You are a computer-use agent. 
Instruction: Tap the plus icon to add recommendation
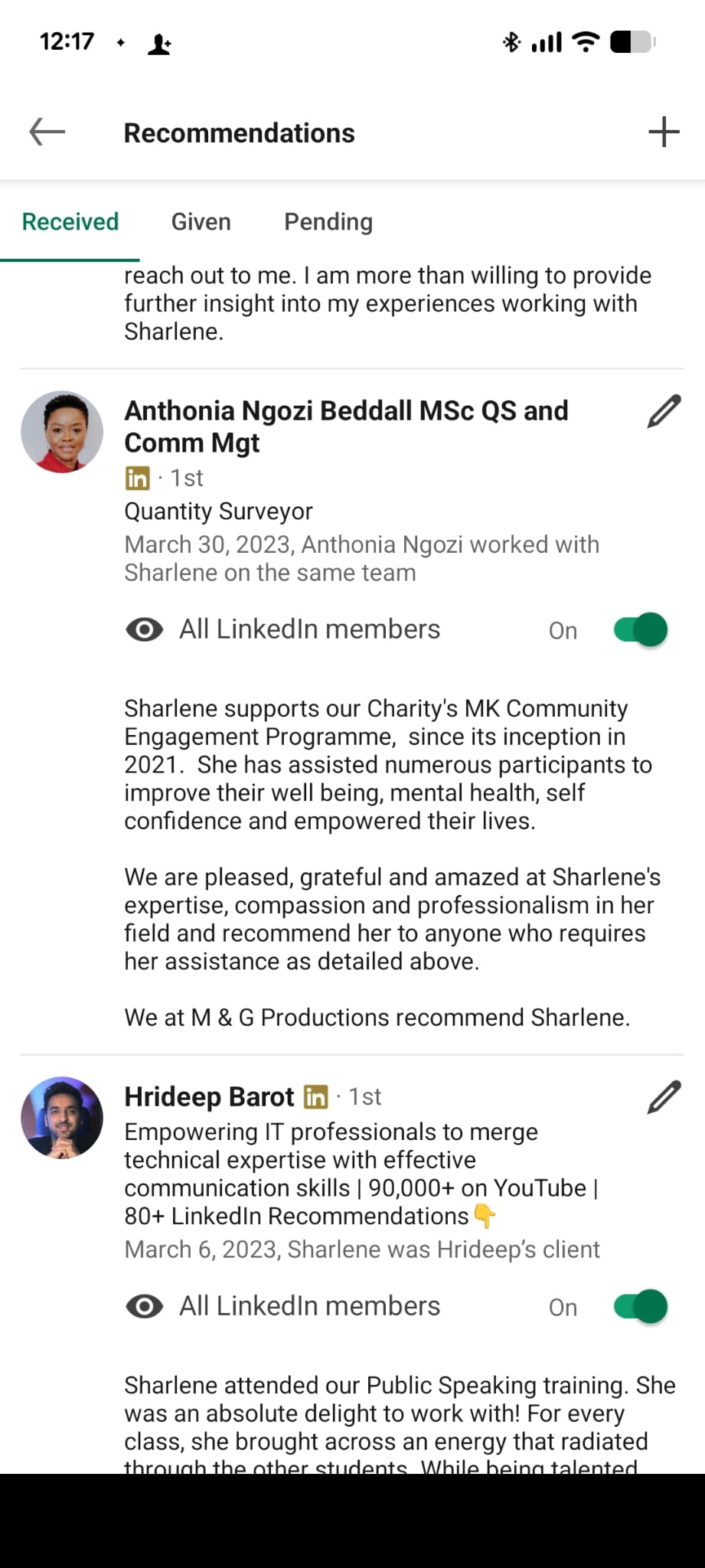click(x=663, y=132)
